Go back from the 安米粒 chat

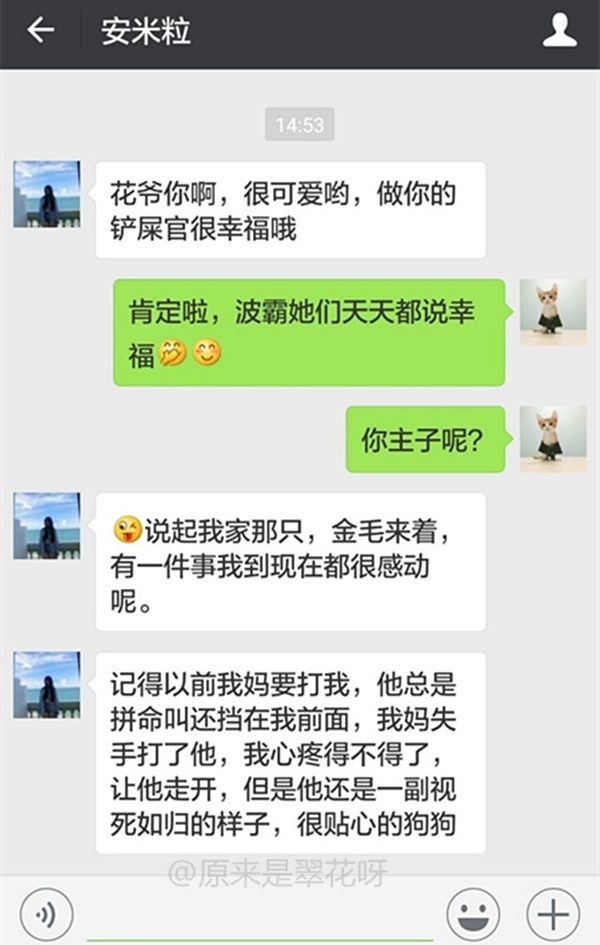pyautogui.click(x=40, y=31)
